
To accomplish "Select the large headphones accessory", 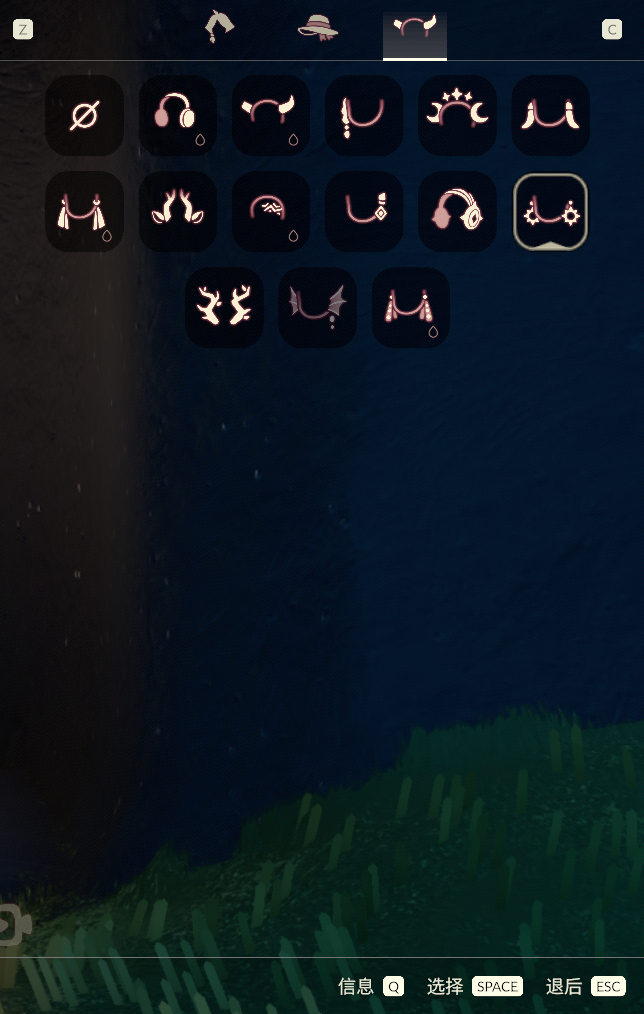I will pyautogui.click(x=457, y=211).
